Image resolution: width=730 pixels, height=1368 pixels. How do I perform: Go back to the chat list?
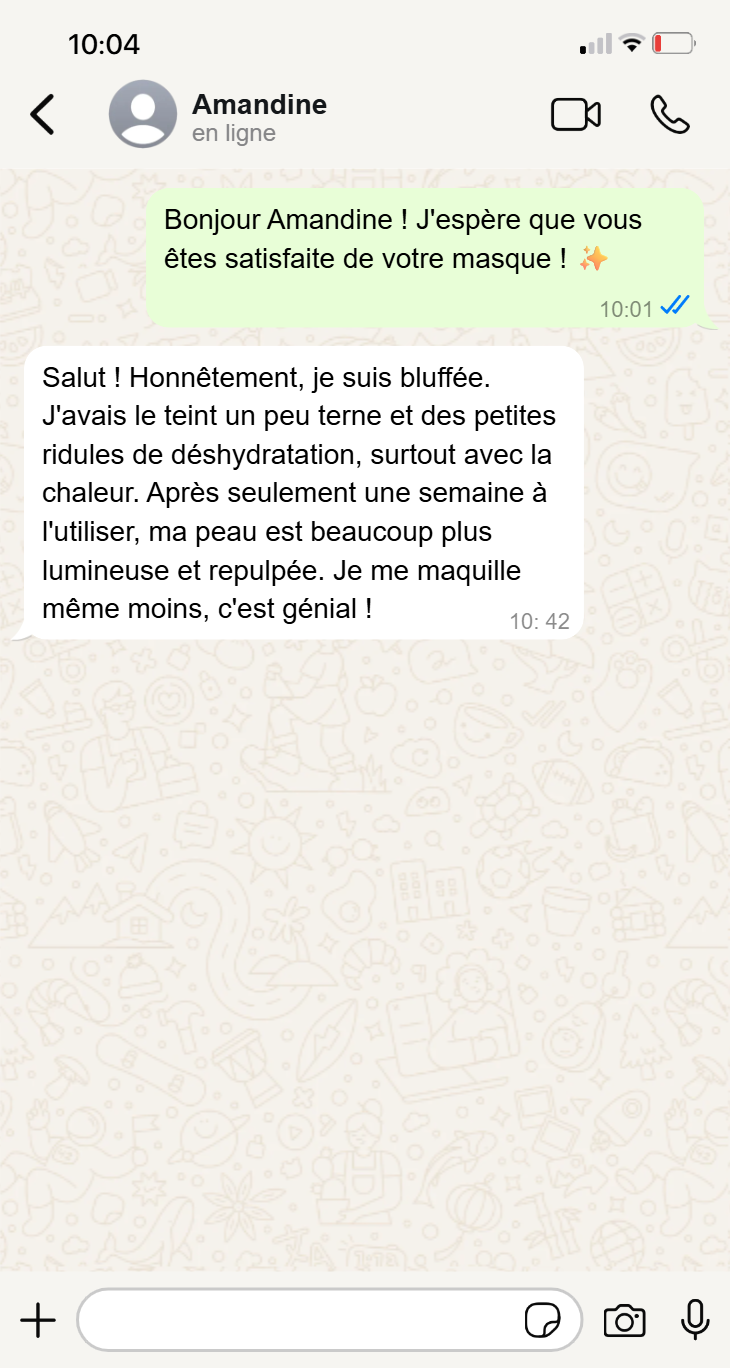[42, 115]
